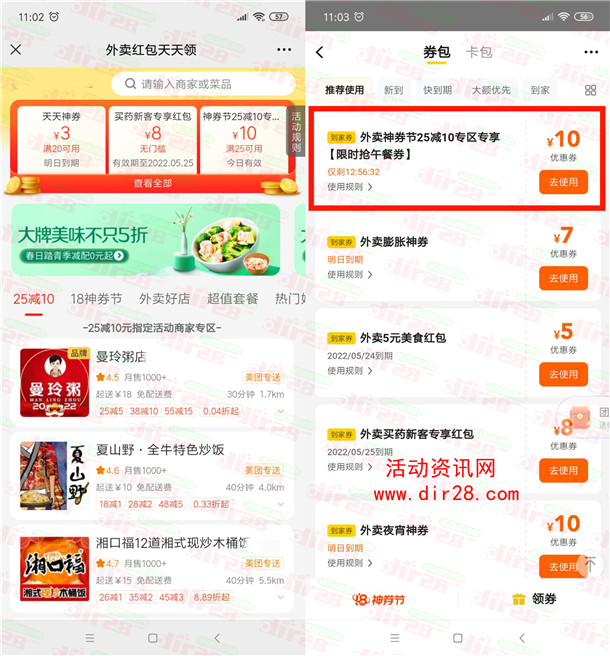Open the 活动规则 side tab
The width and height of the screenshot is (610, 656).
tap(295, 133)
